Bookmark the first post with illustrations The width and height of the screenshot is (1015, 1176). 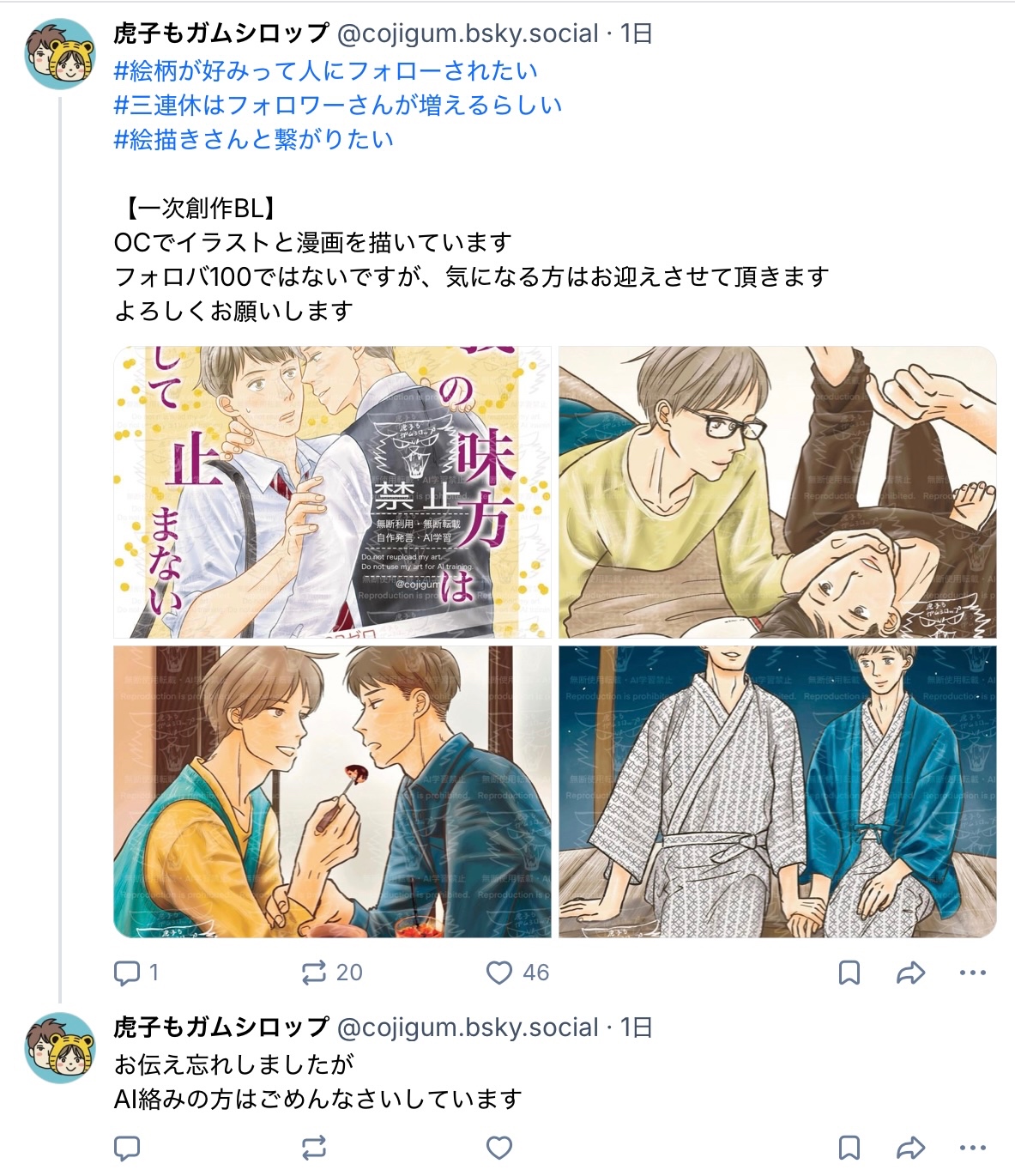click(x=849, y=973)
